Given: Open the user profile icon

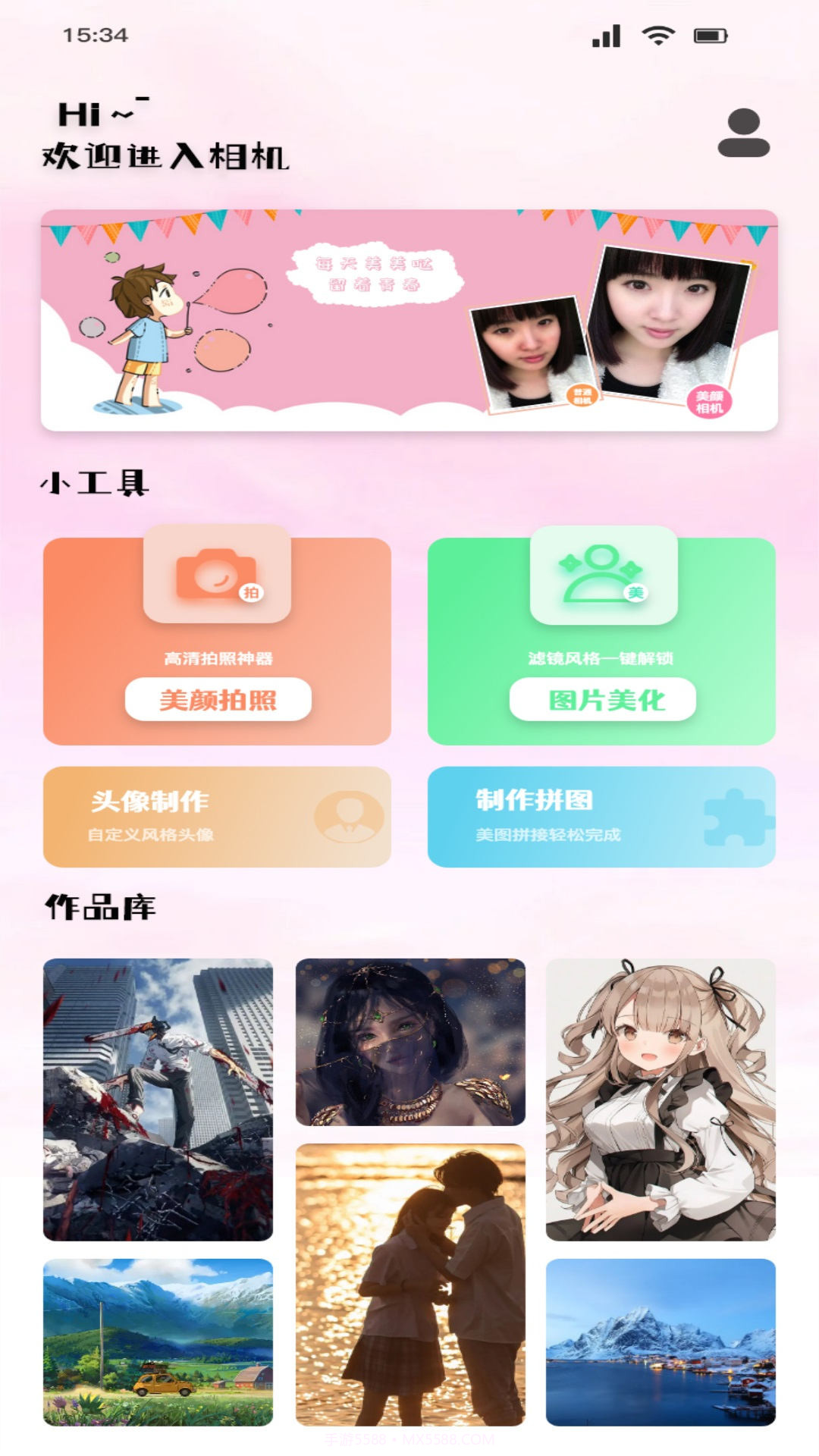Looking at the screenshot, I should click(743, 133).
